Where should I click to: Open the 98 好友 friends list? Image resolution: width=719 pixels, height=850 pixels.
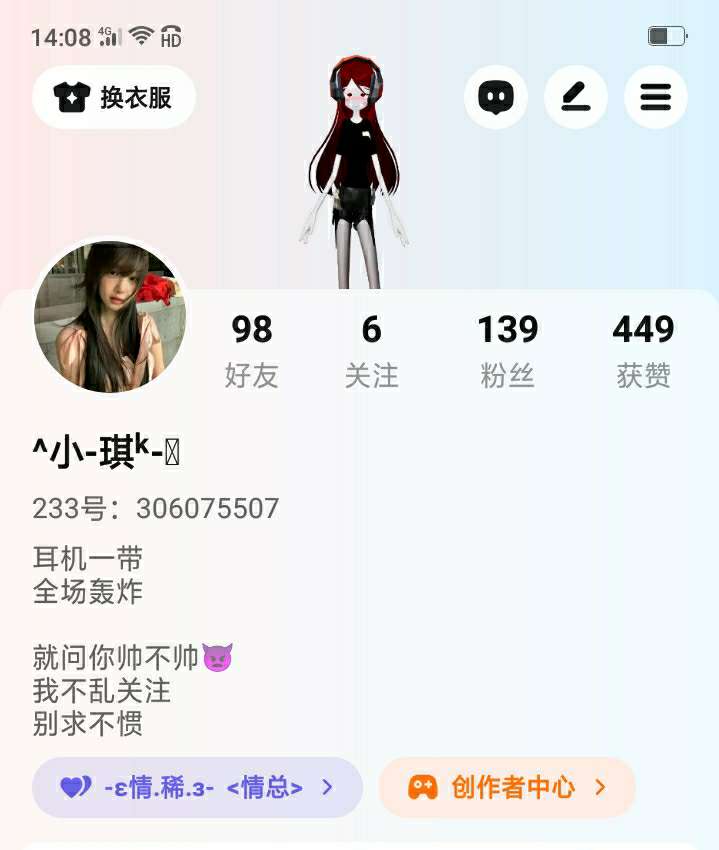[252, 349]
